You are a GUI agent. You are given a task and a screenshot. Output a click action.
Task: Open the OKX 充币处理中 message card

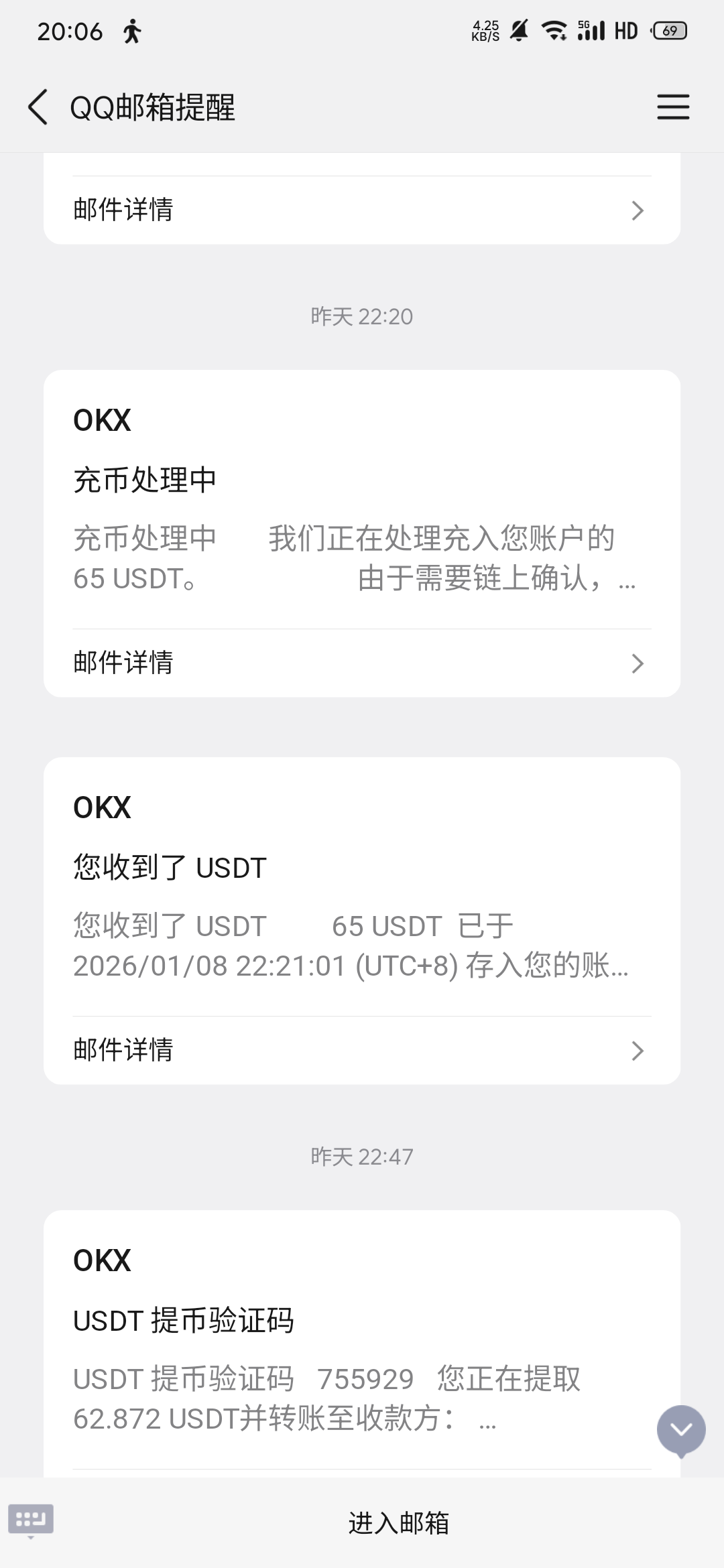[362, 509]
